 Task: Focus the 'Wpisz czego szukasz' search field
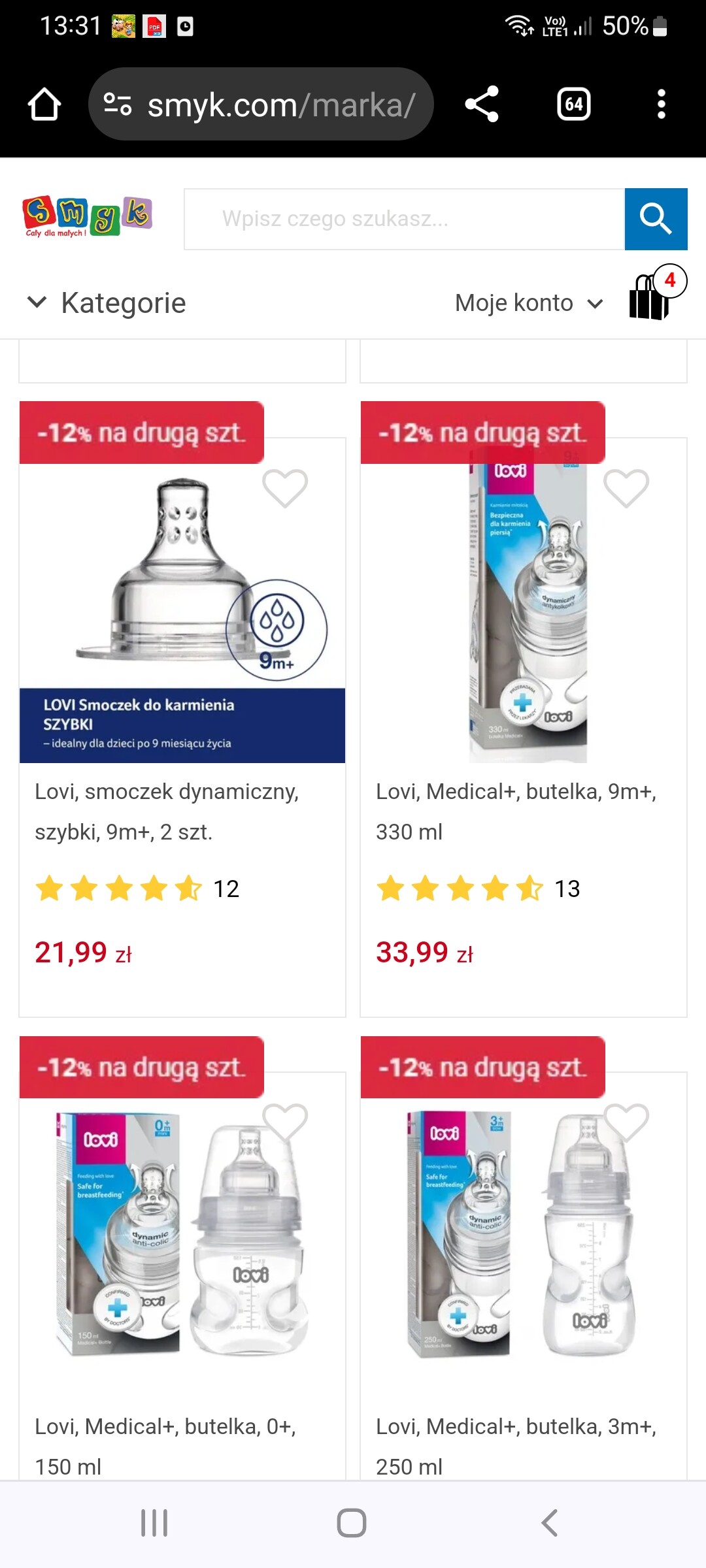tap(404, 219)
